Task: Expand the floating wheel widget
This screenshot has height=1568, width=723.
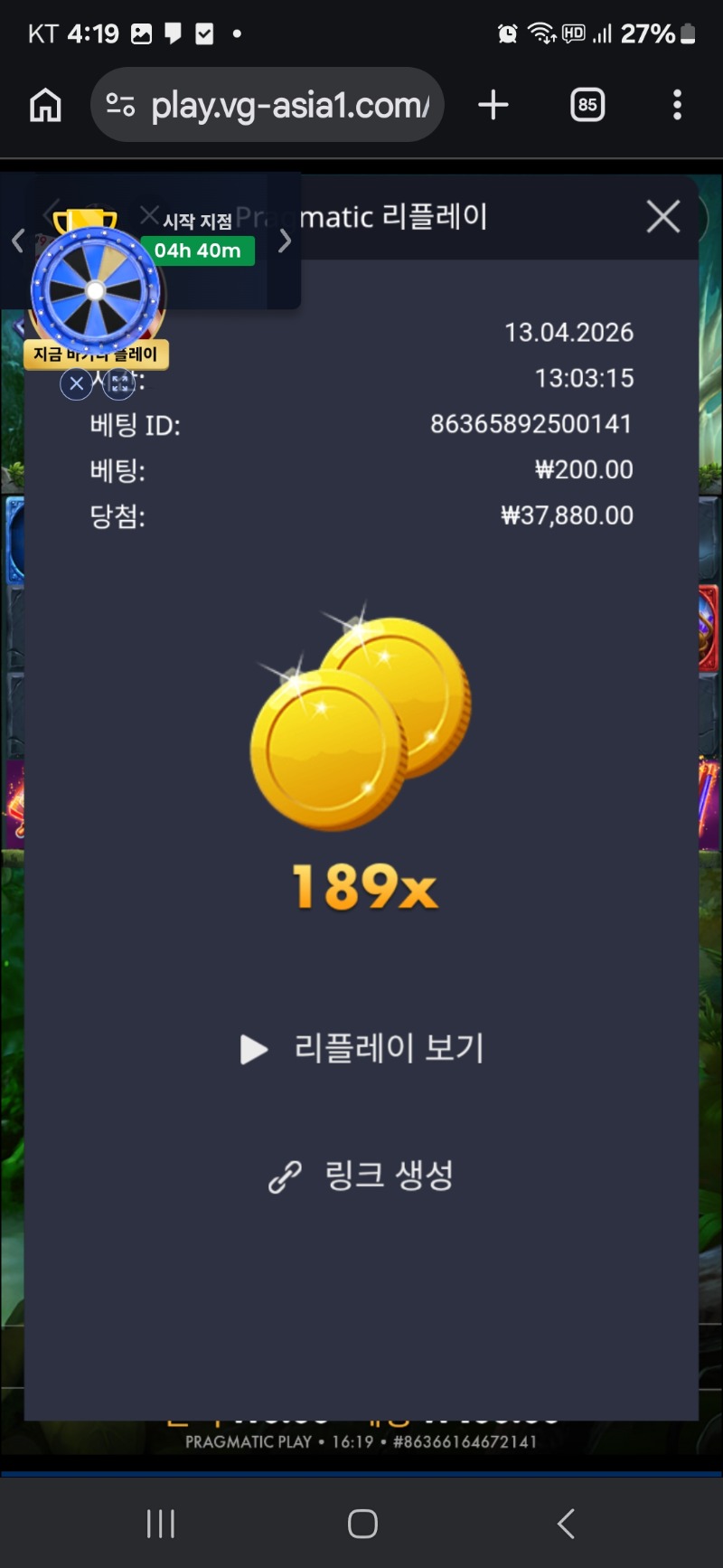Action: [x=119, y=384]
